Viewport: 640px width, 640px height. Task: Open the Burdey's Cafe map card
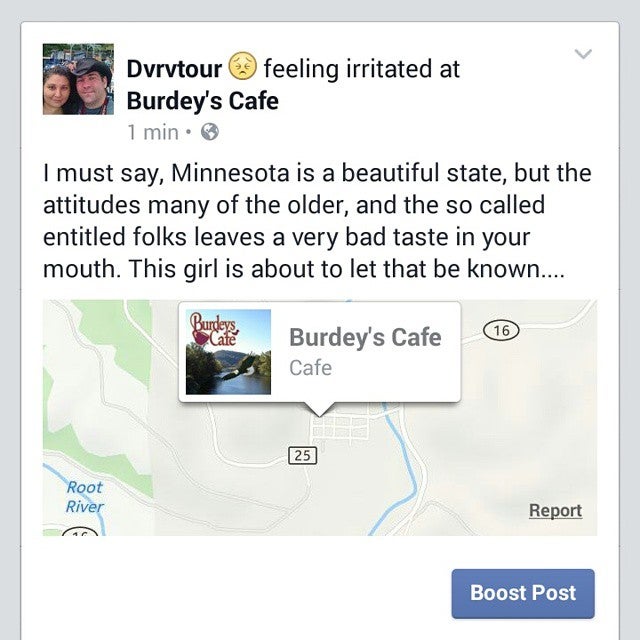point(319,352)
